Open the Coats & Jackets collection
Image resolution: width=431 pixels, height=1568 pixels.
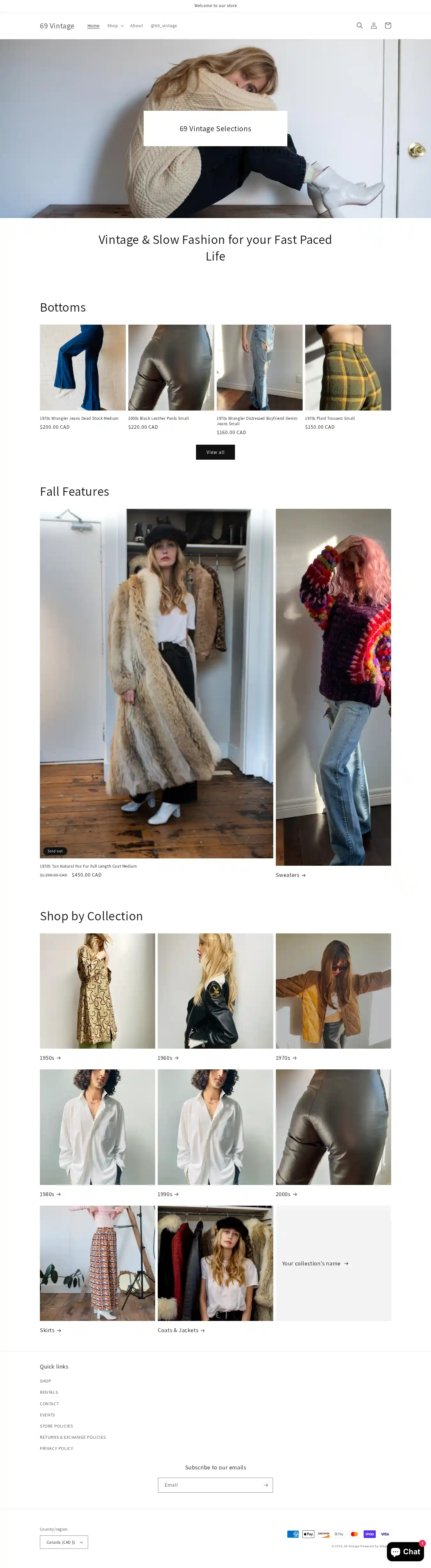(x=181, y=1330)
